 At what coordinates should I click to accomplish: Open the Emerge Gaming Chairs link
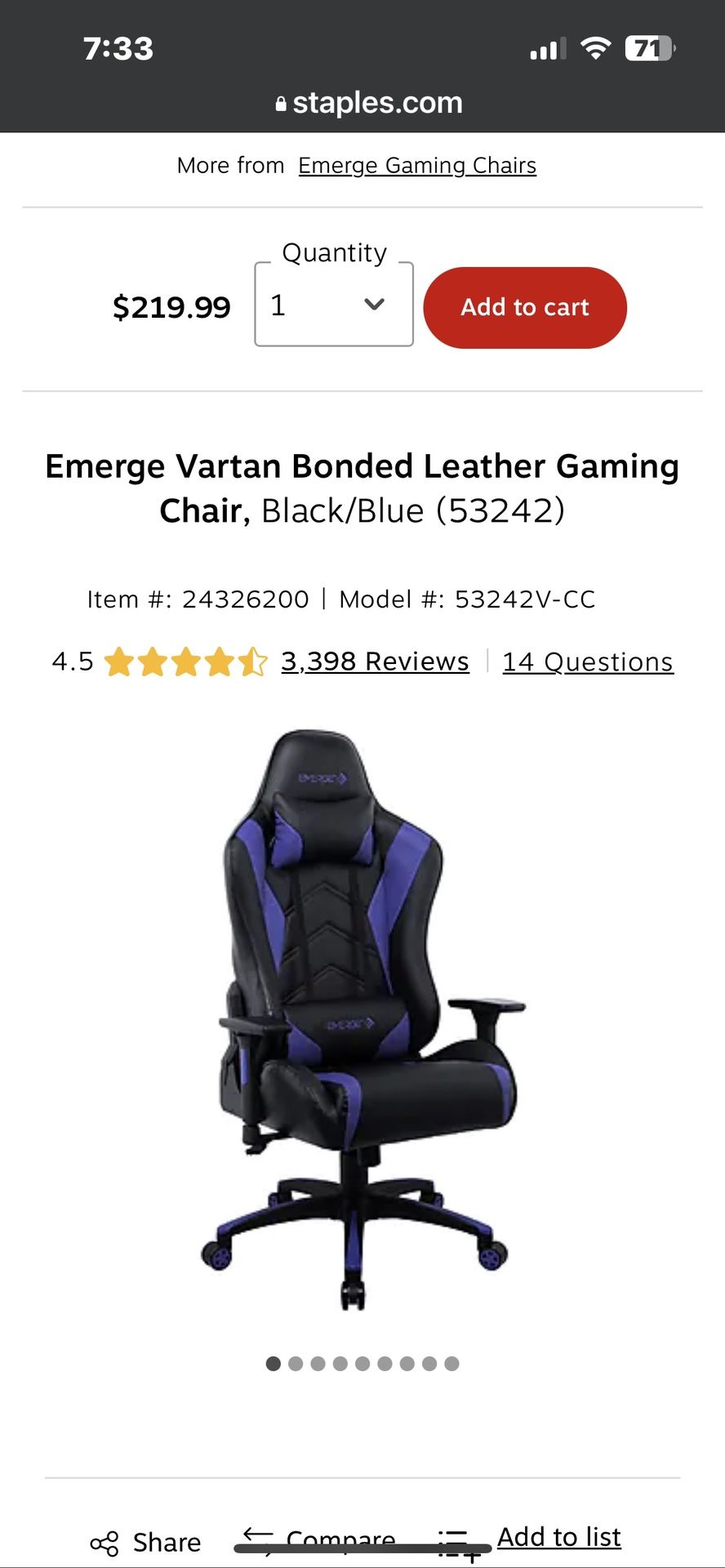(x=417, y=165)
